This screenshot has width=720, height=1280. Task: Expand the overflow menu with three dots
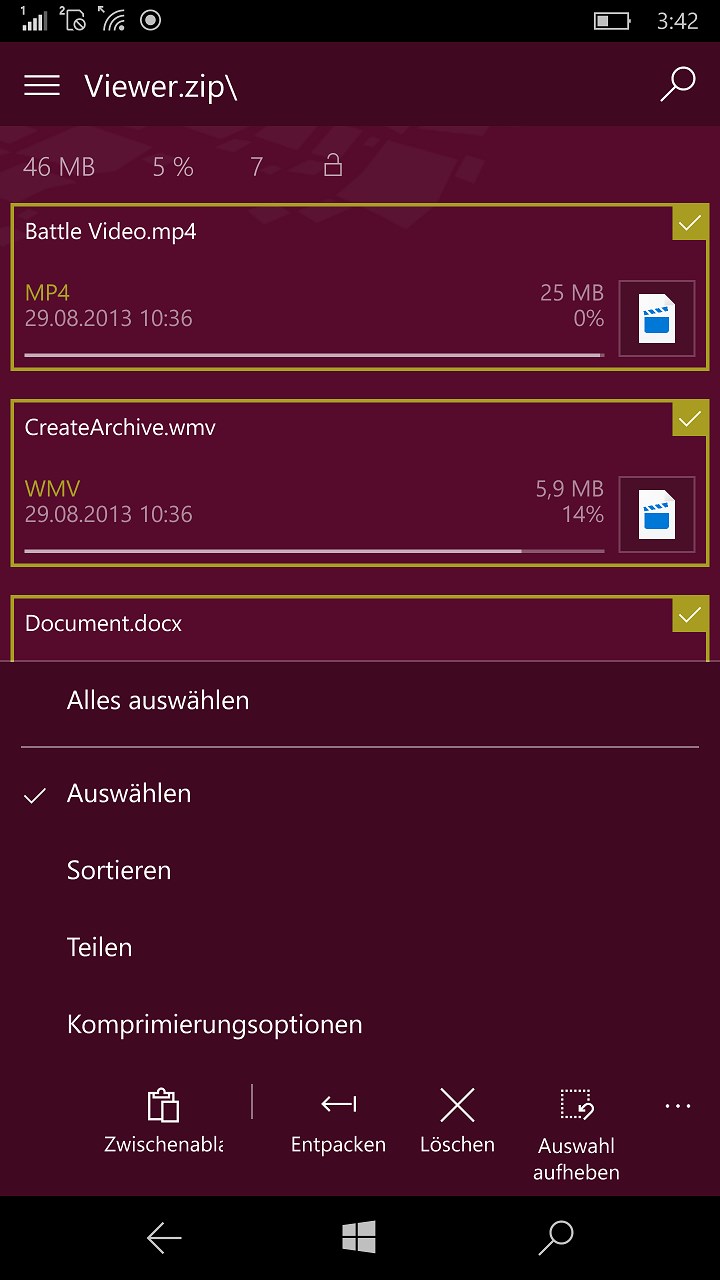(x=678, y=1105)
